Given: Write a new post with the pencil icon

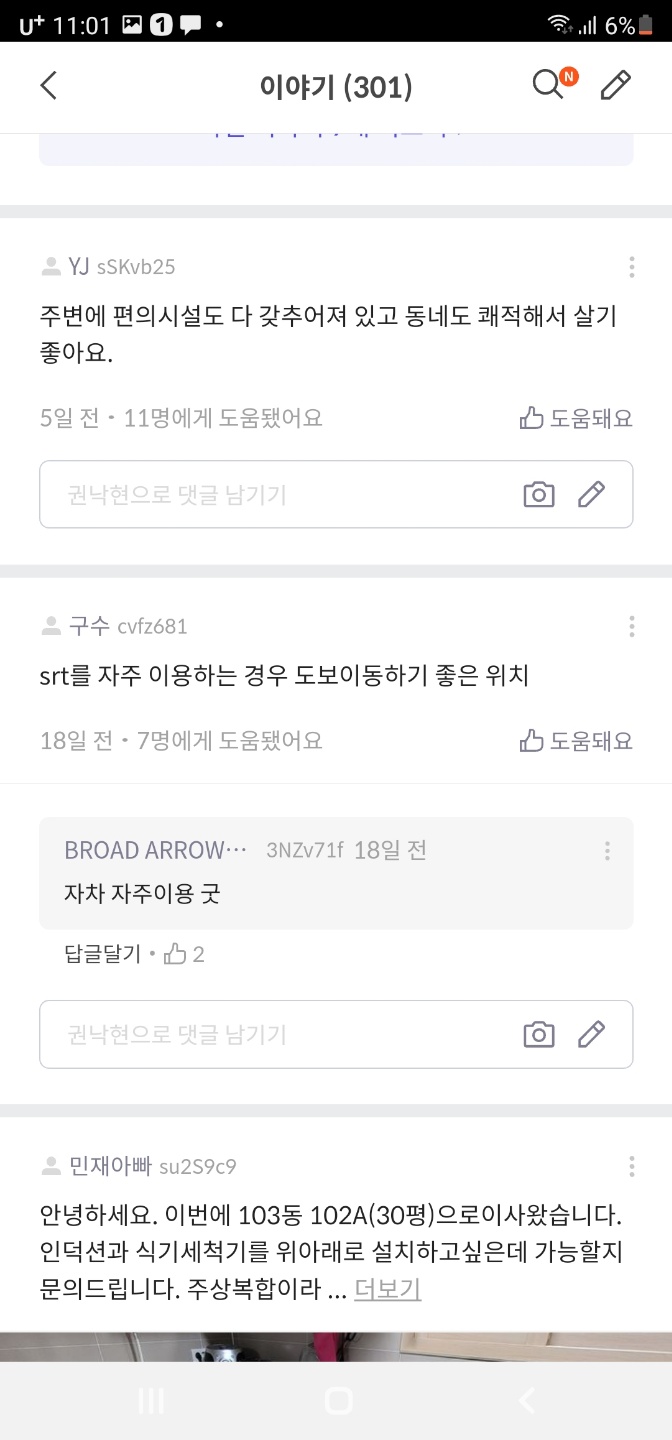Looking at the screenshot, I should [616, 86].
